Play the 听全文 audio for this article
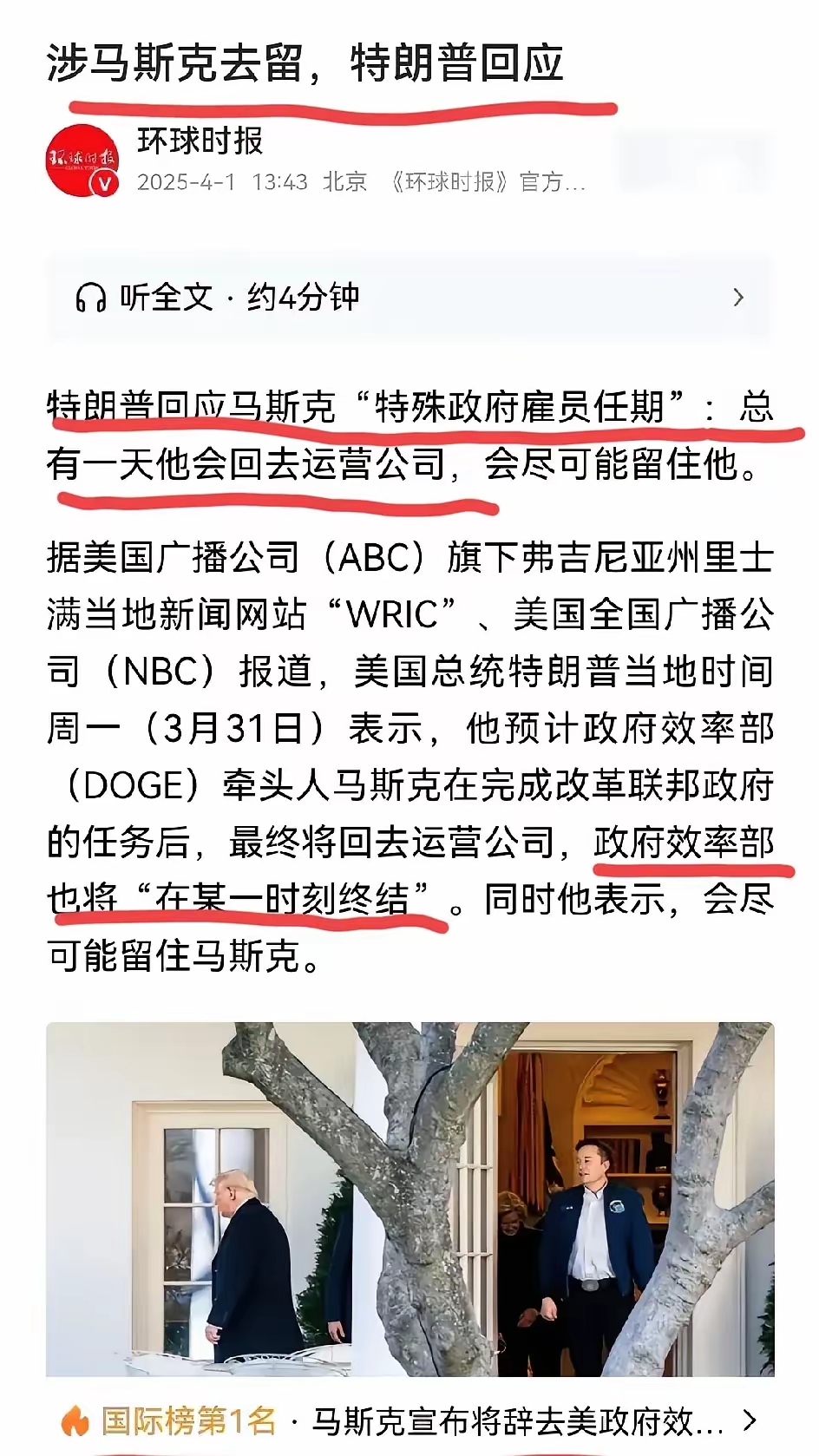819x1456 pixels. 217,298
